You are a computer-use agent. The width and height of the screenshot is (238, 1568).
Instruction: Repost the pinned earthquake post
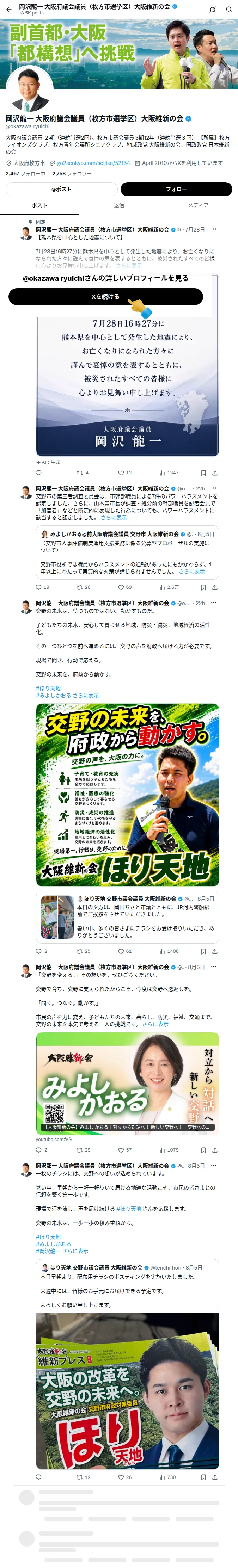pos(82,473)
